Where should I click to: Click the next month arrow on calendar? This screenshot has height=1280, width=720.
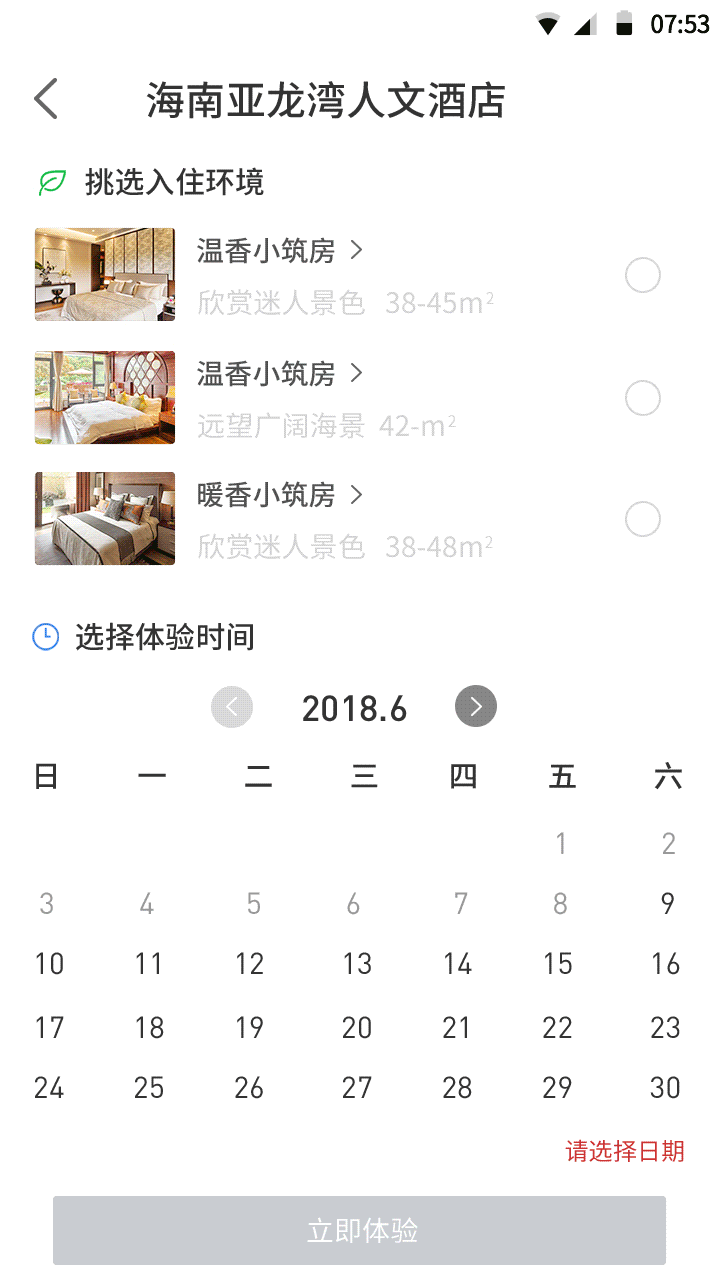476,706
